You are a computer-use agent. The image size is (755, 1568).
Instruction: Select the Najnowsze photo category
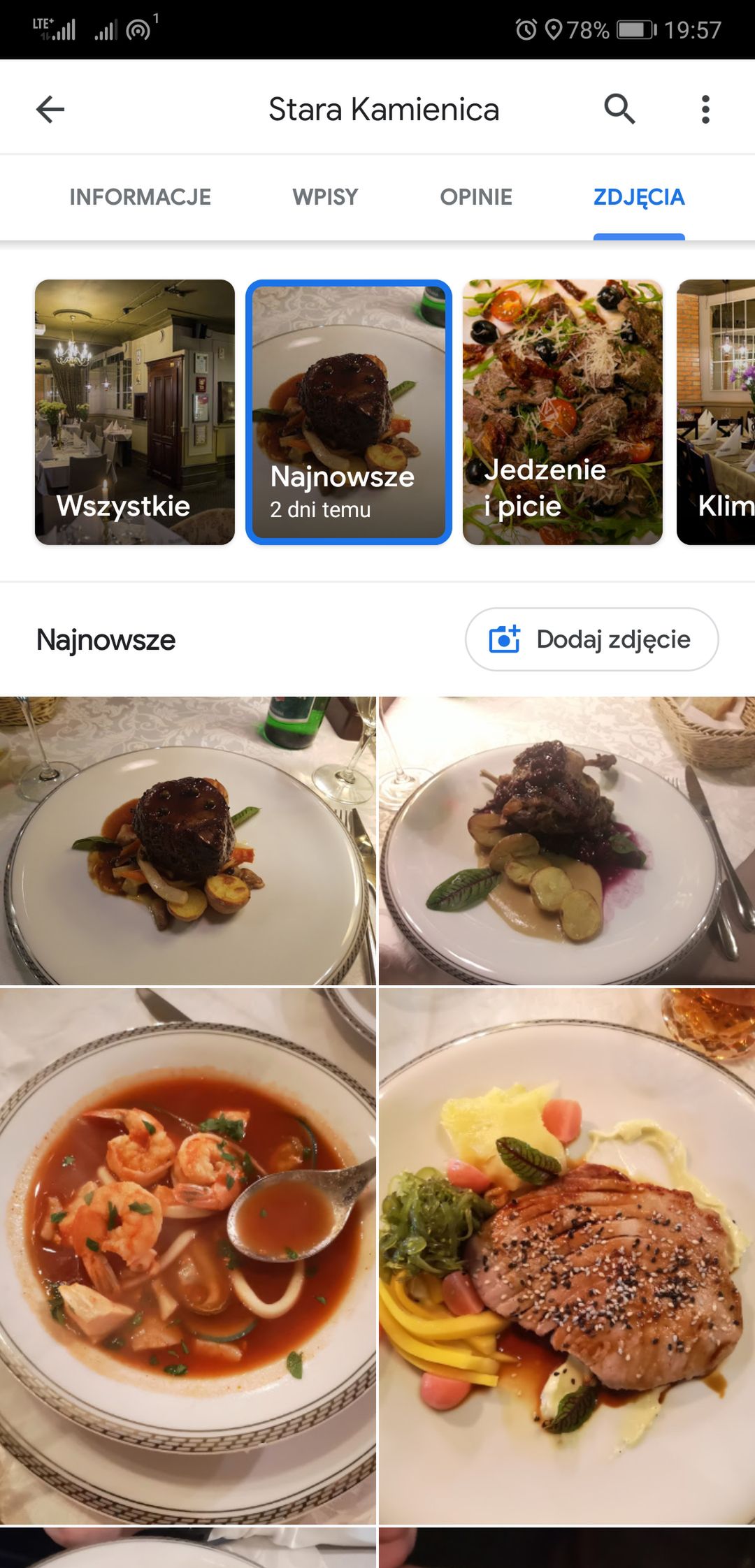point(349,412)
